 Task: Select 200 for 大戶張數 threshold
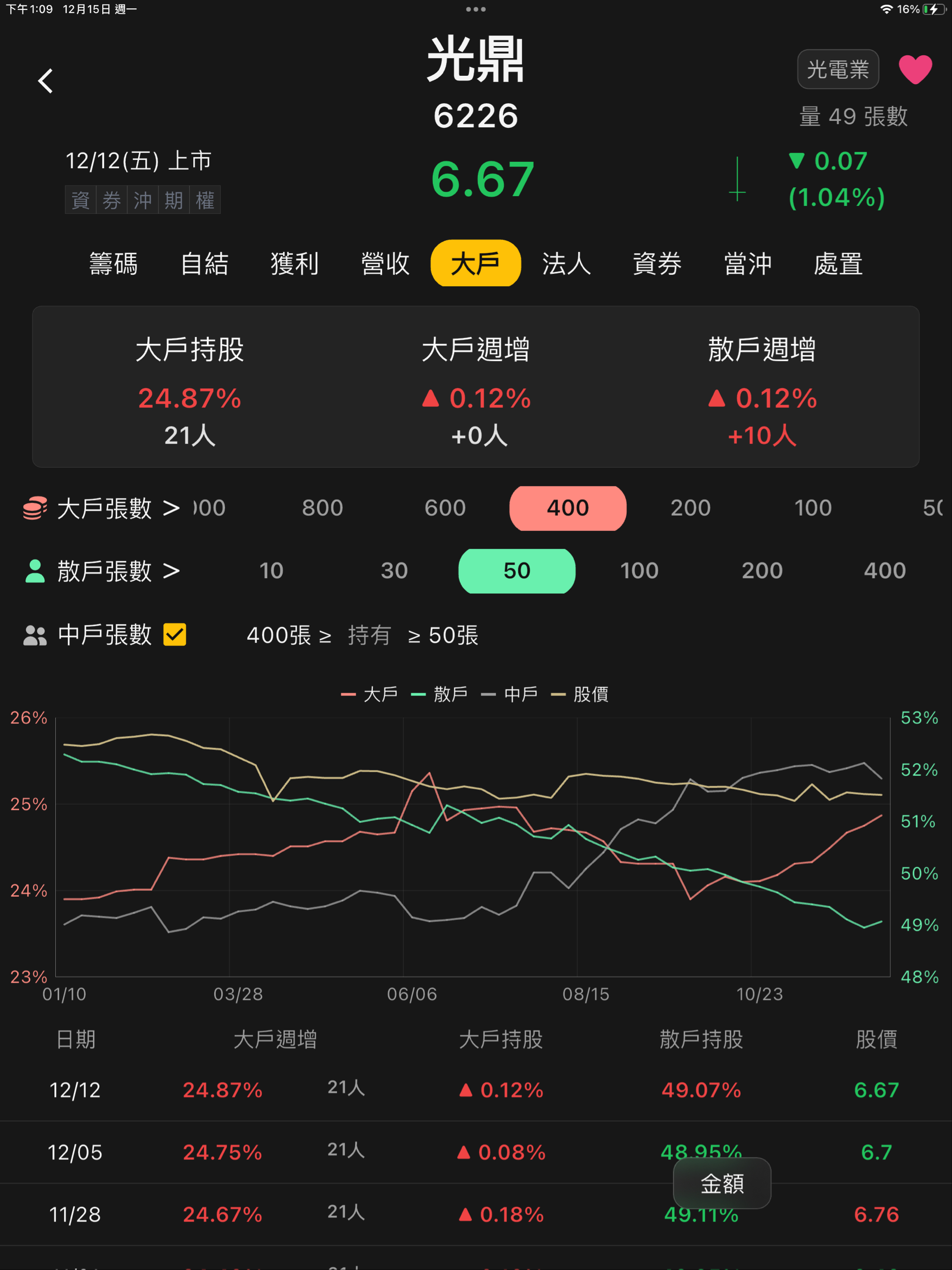(690, 508)
